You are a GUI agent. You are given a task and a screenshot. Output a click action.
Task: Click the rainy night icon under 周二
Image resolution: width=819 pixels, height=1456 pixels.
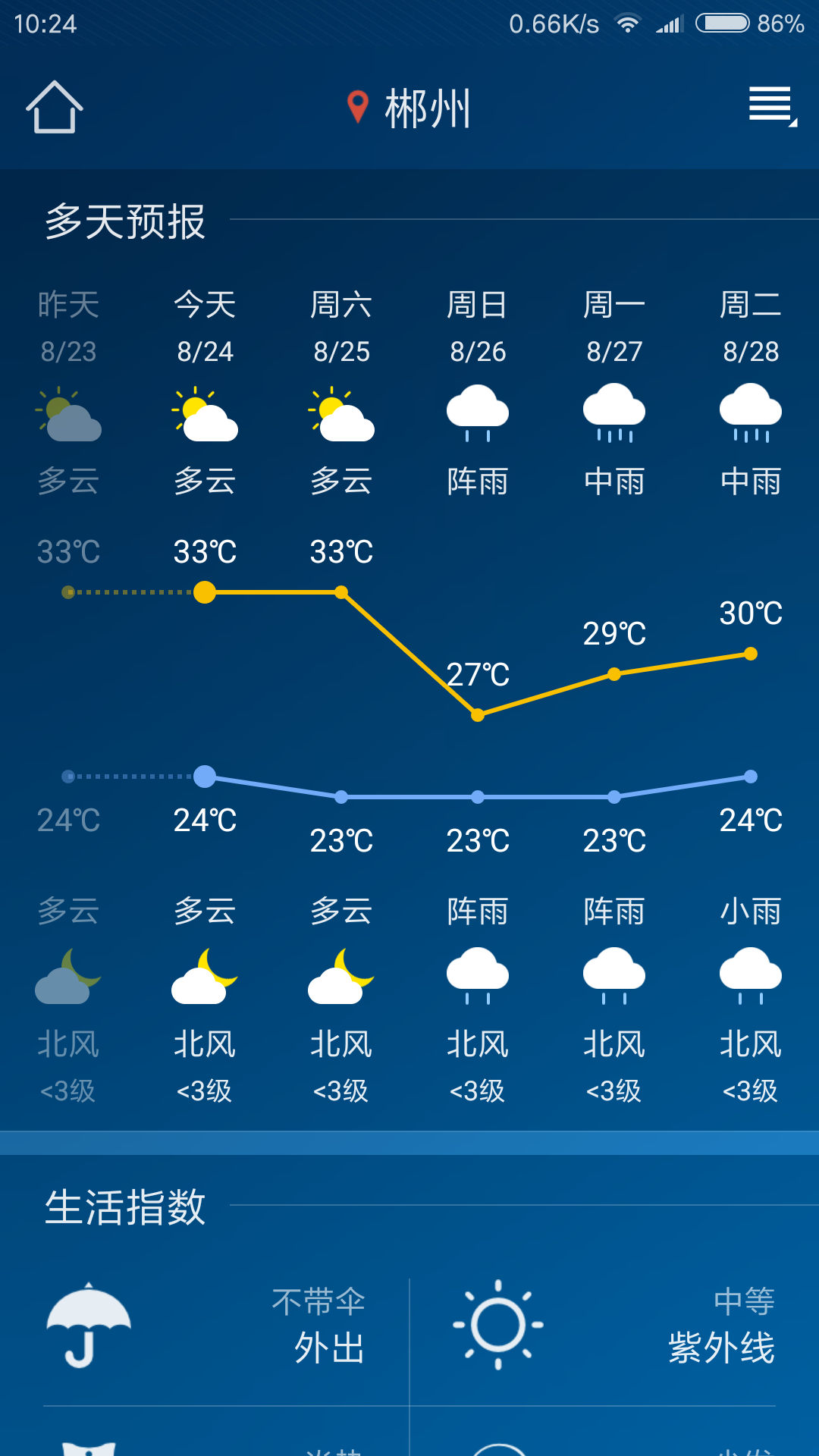click(750, 978)
